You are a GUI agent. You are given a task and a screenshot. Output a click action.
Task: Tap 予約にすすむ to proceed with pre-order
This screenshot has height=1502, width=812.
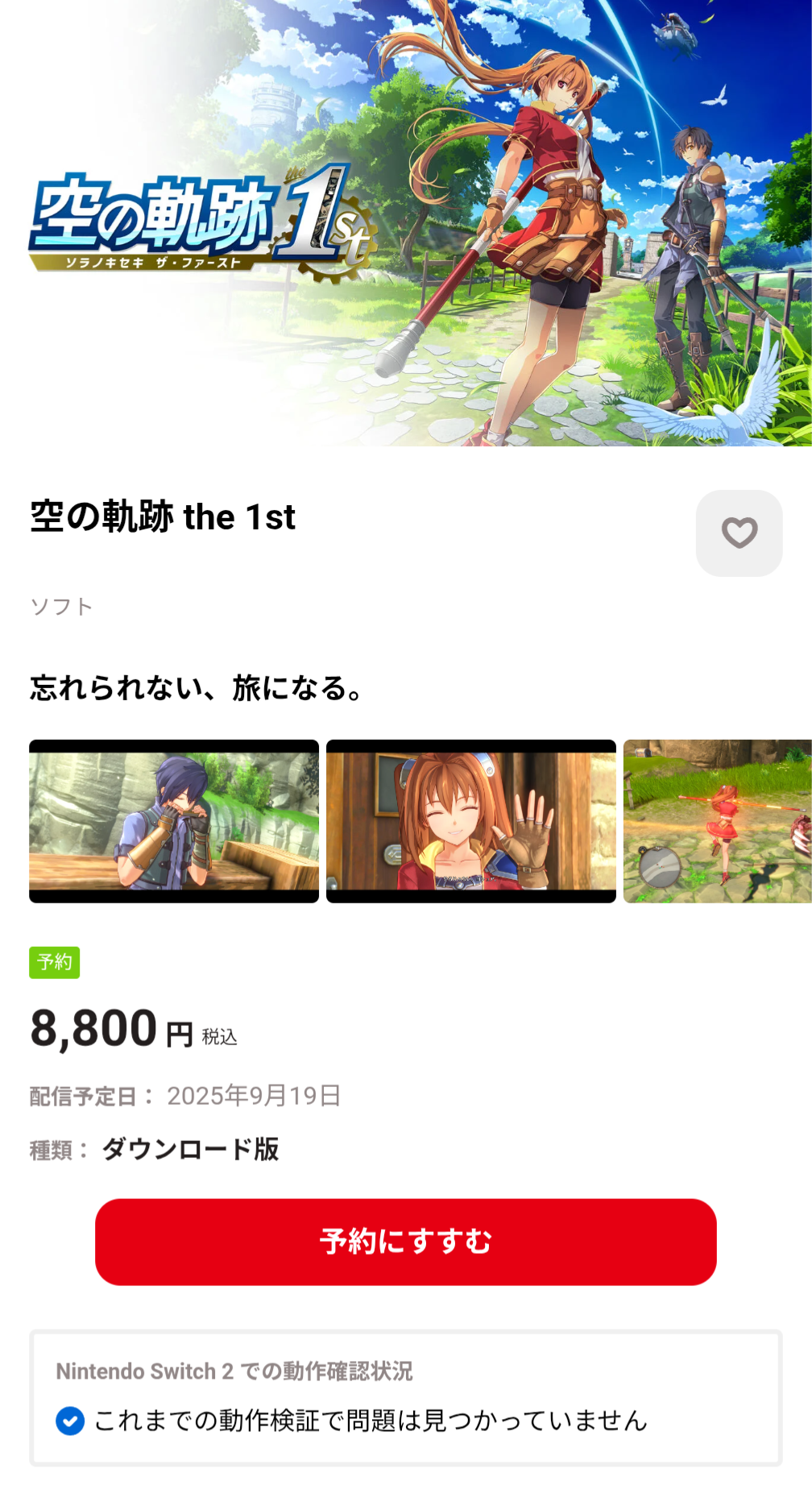pos(405,1242)
